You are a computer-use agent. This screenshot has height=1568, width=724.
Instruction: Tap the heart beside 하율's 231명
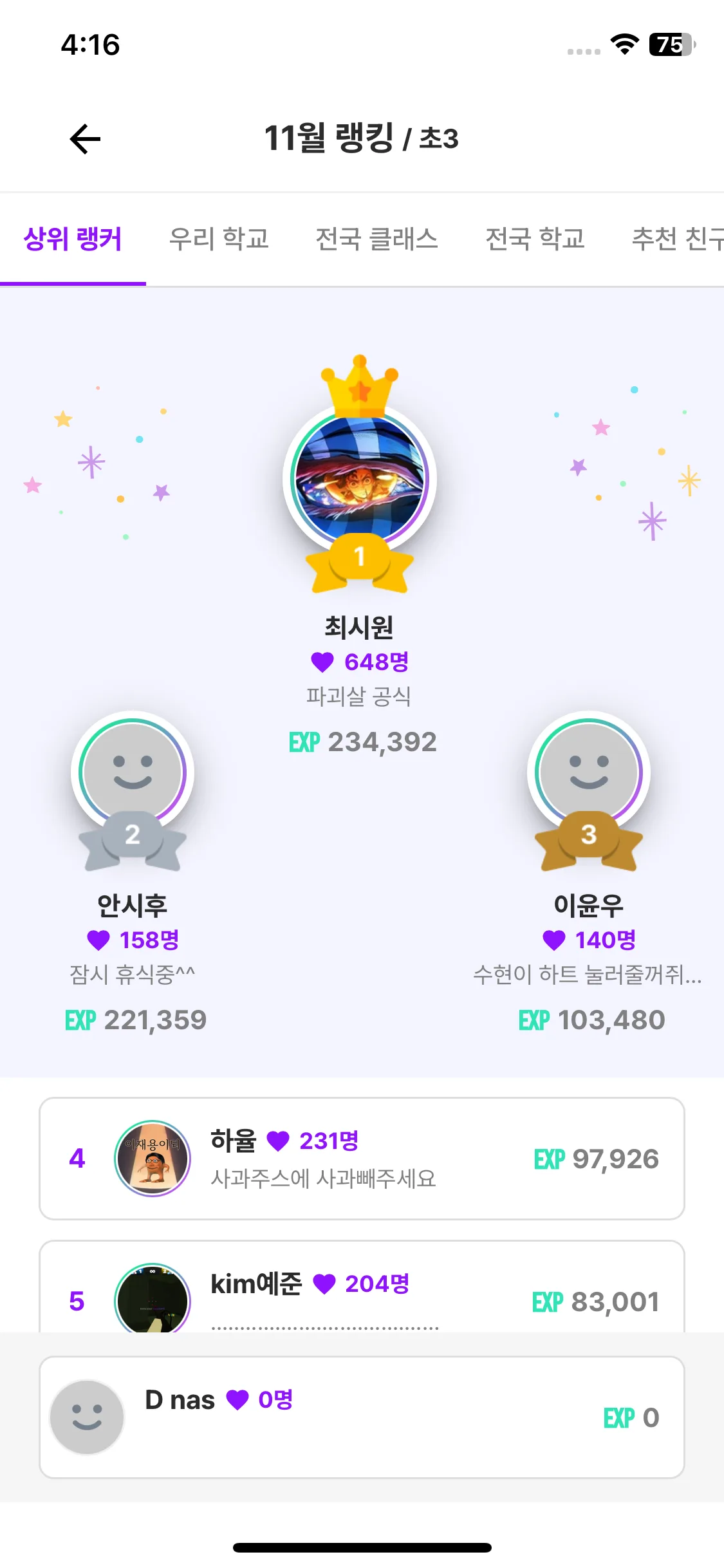(x=278, y=1141)
